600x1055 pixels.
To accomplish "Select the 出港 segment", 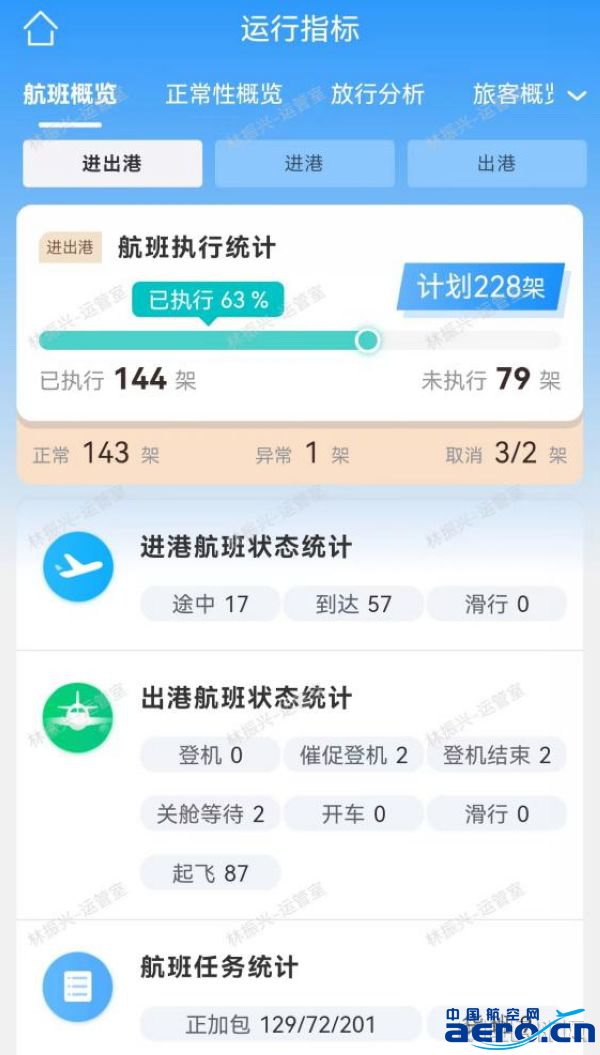I will pyautogui.click(x=496, y=163).
